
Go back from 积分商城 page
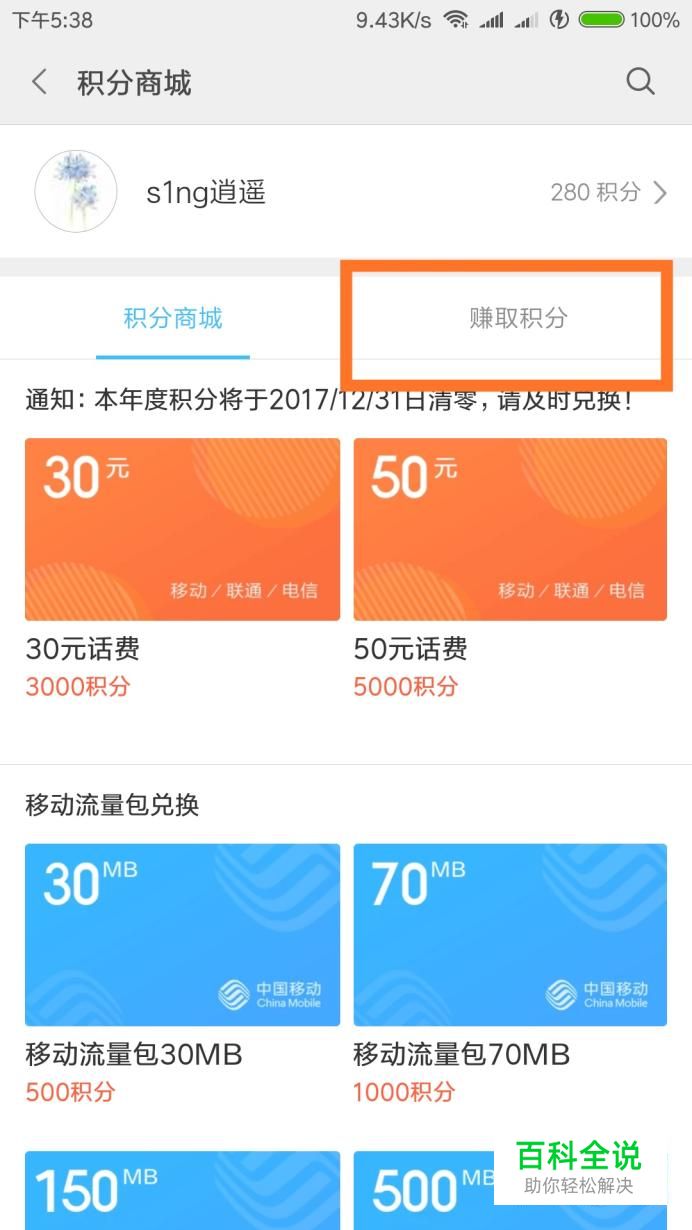point(40,82)
